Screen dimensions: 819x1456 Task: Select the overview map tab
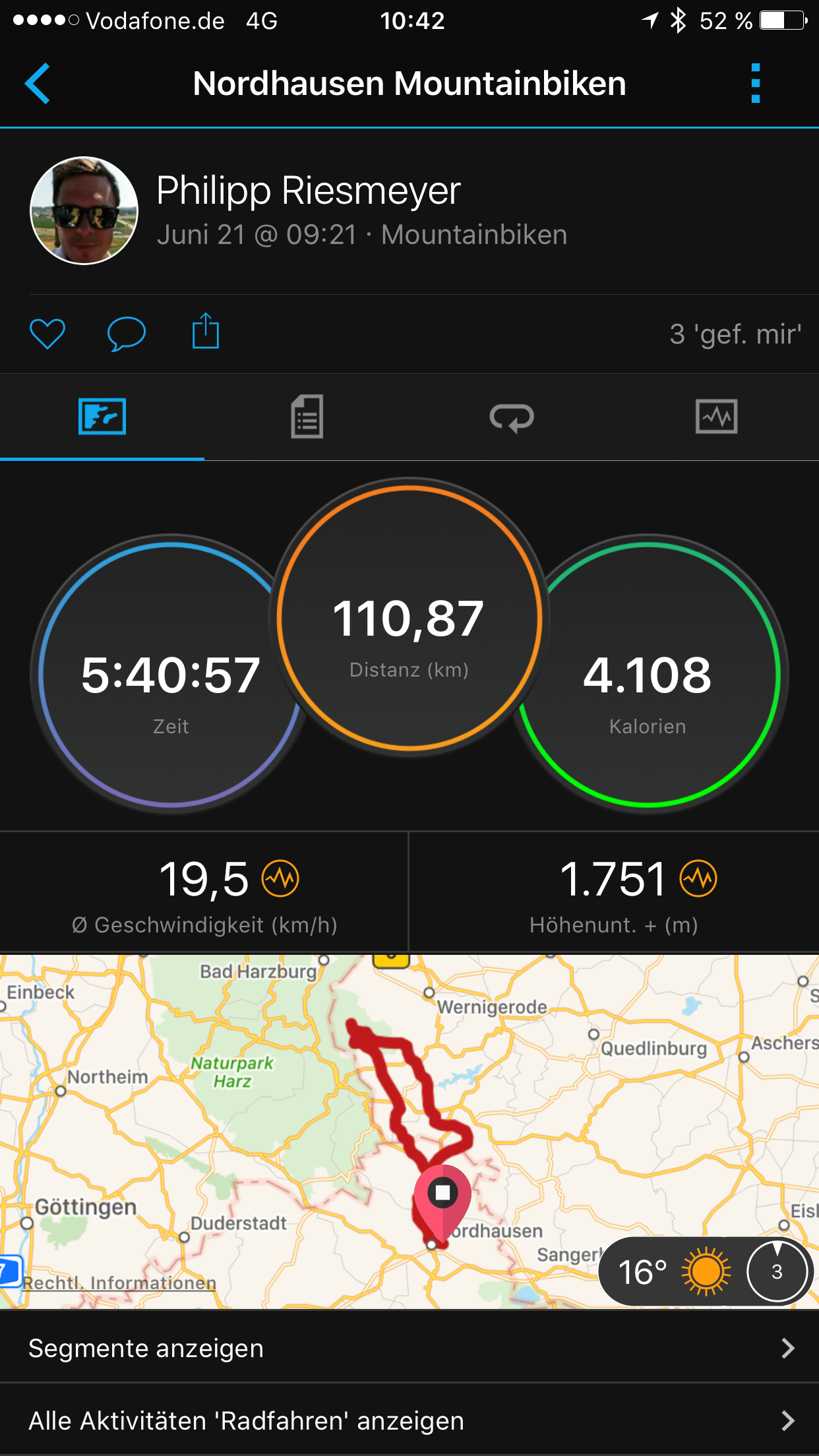[102, 417]
